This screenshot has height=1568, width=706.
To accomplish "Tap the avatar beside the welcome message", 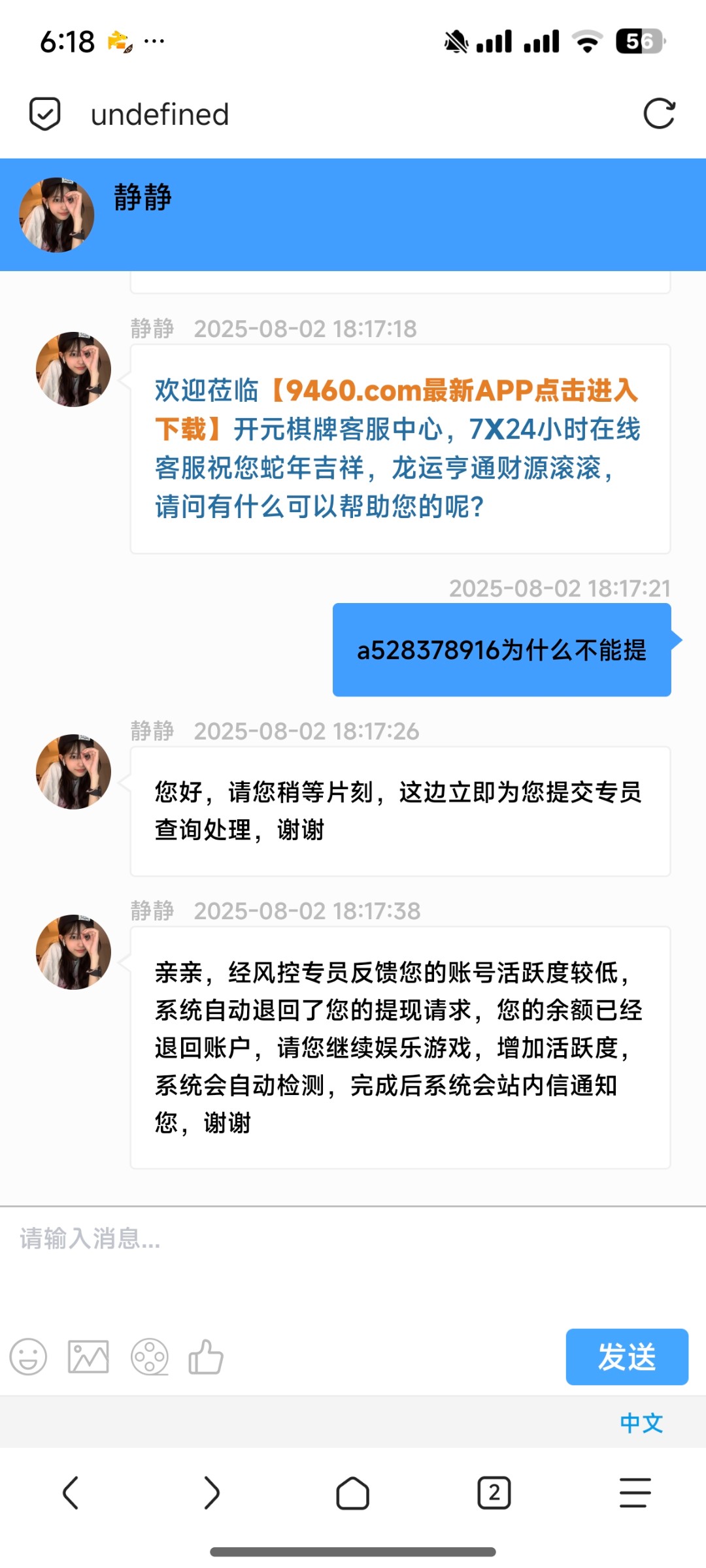I will [x=73, y=368].
